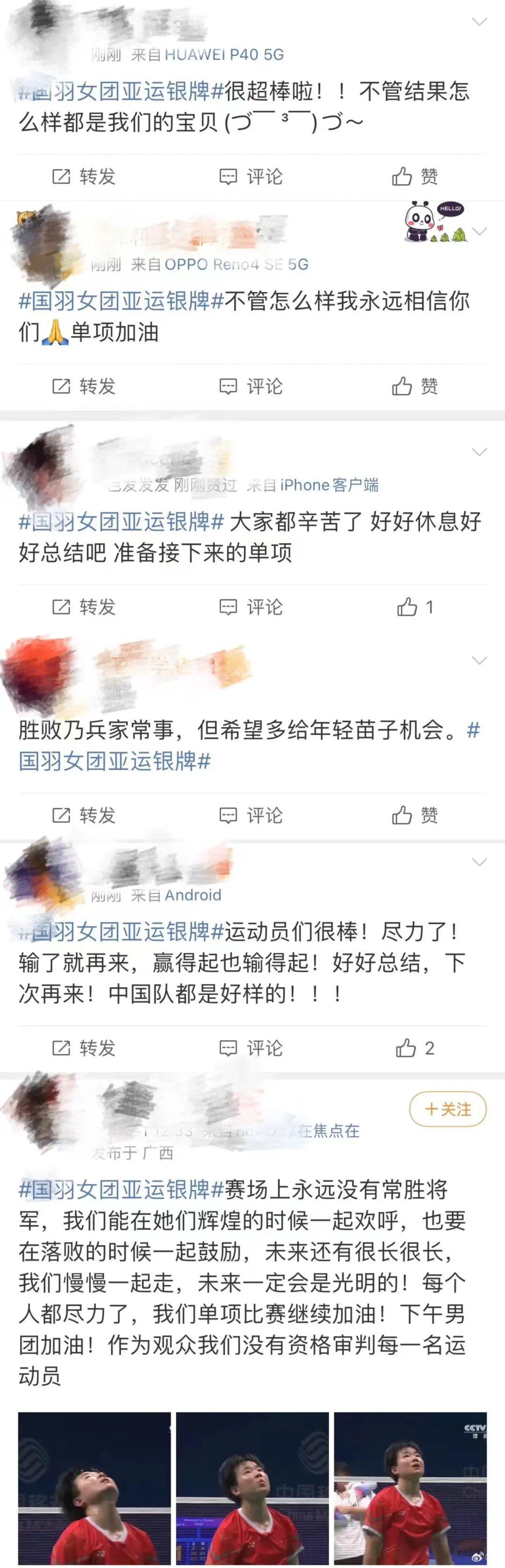Repost the '很超棒啦' post

[84, 177]
